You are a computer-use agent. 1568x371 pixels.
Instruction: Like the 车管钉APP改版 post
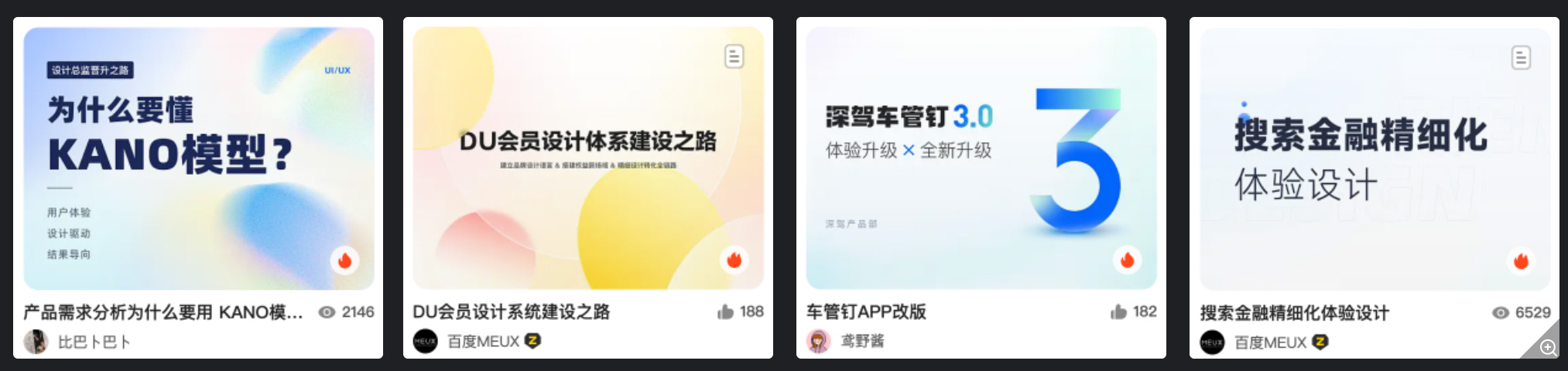coord(1118,311)
